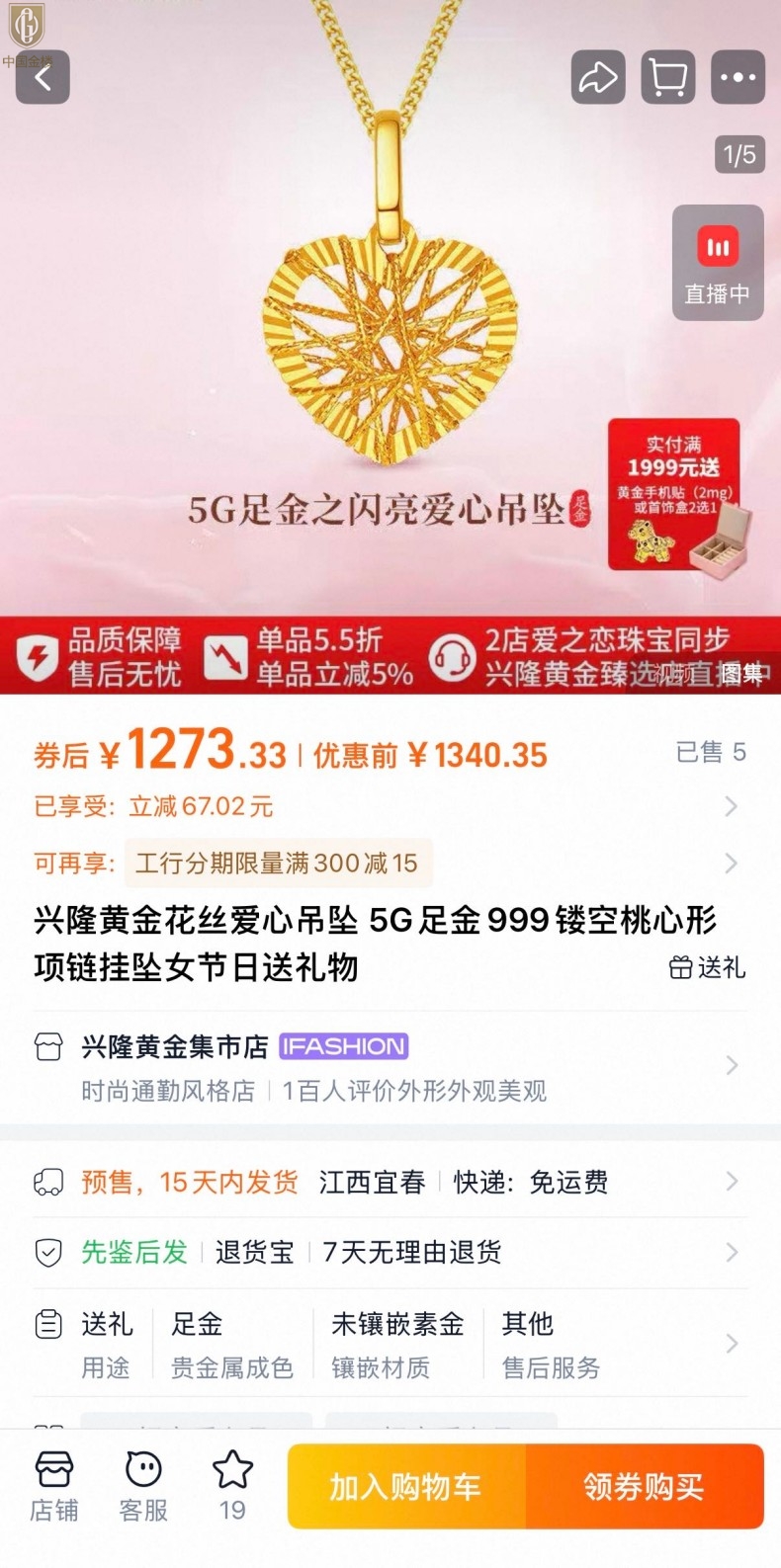This screenshot has width=781, height=1568.
Task: Share this product
Action: point(598,77)
